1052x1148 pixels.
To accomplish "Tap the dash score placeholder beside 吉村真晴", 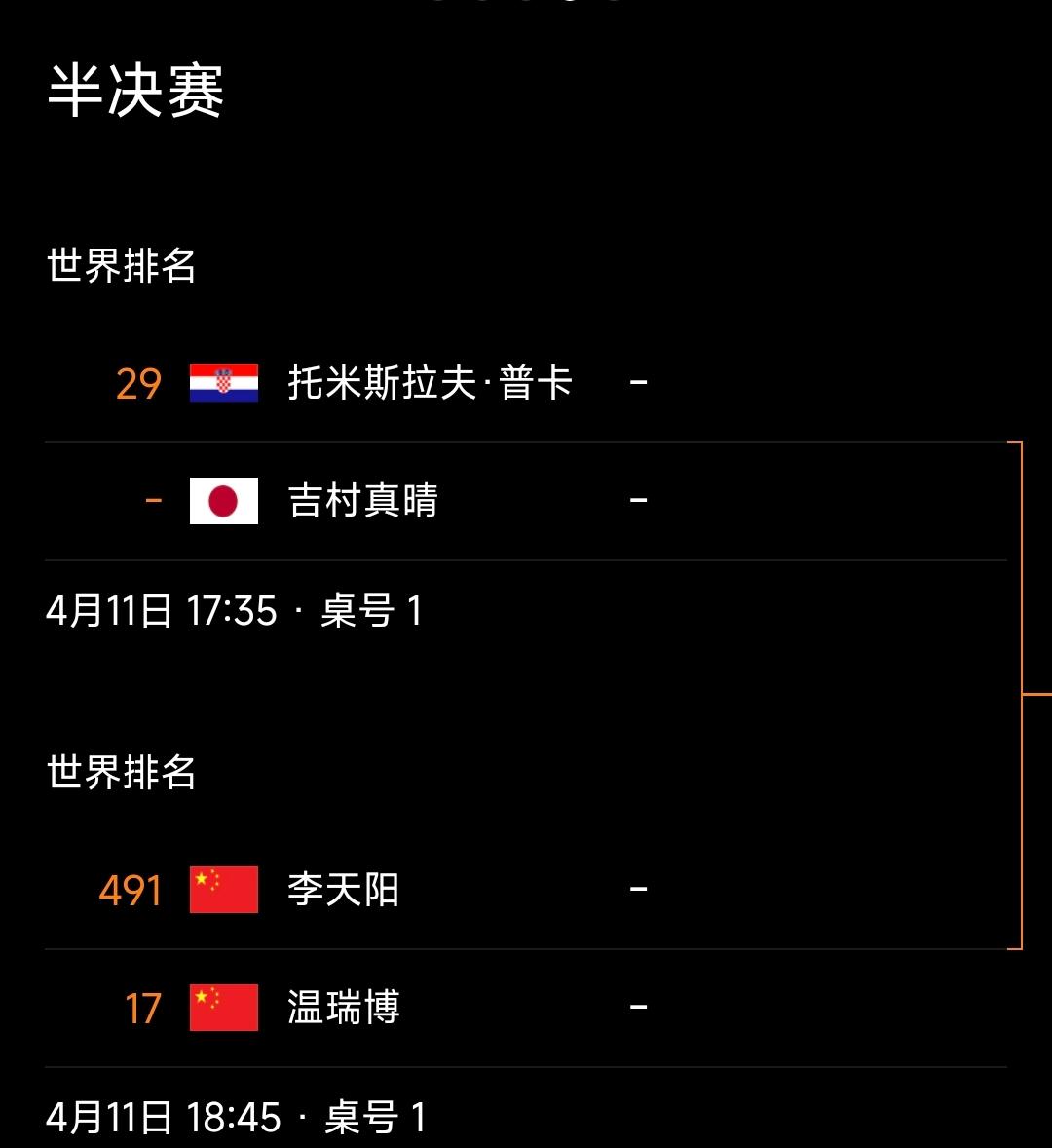I will coord(638,501).
